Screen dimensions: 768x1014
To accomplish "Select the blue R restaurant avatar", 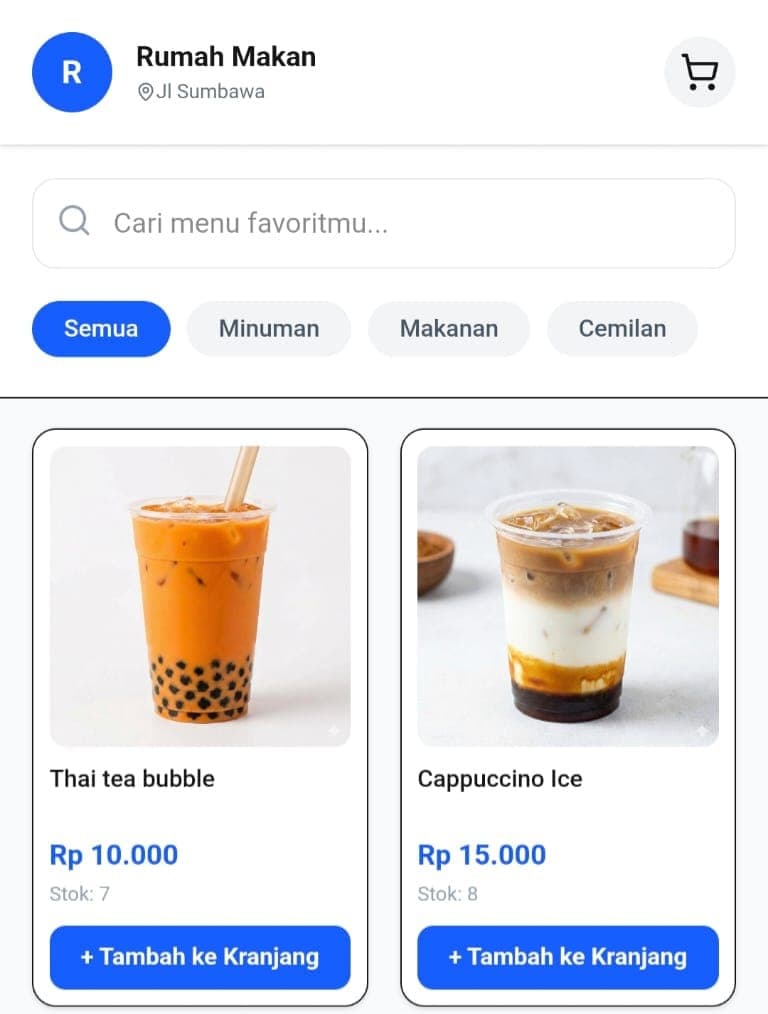I will (x=71, y=71).
